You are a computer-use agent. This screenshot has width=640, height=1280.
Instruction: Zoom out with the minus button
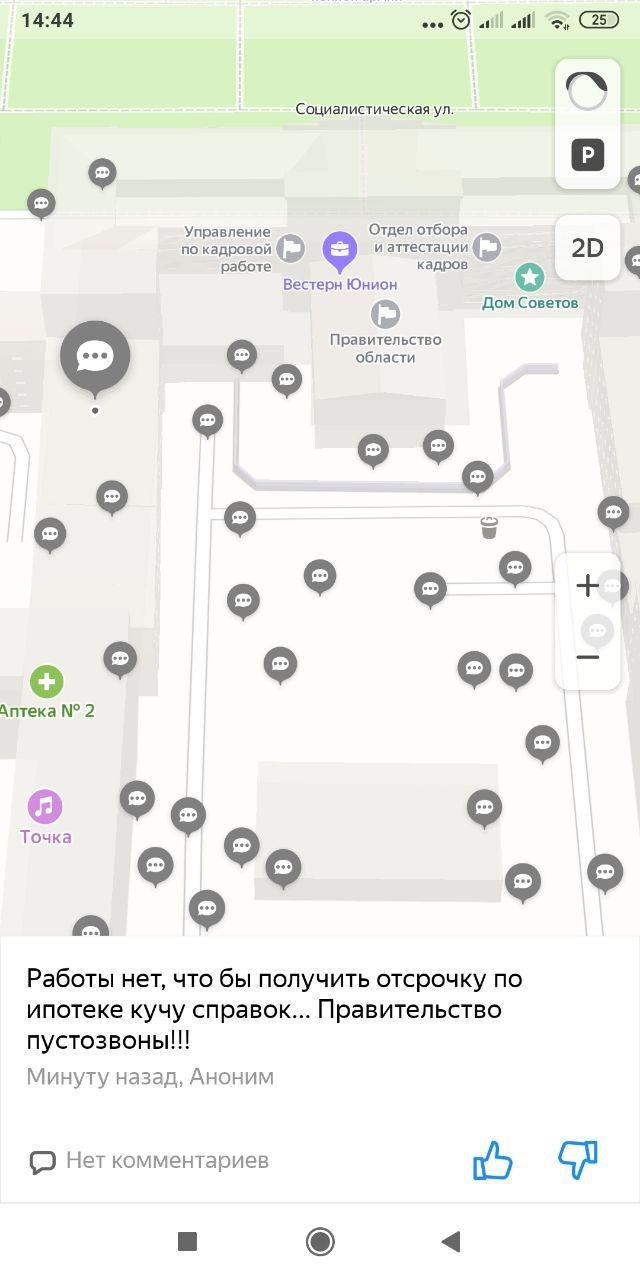[588, 657]
